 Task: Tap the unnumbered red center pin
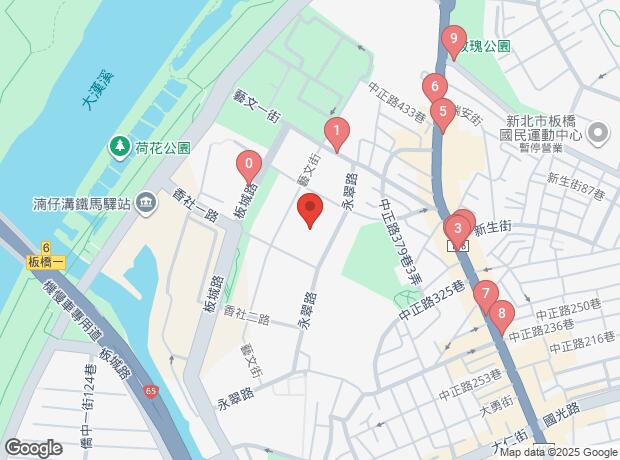pos(310,212)
